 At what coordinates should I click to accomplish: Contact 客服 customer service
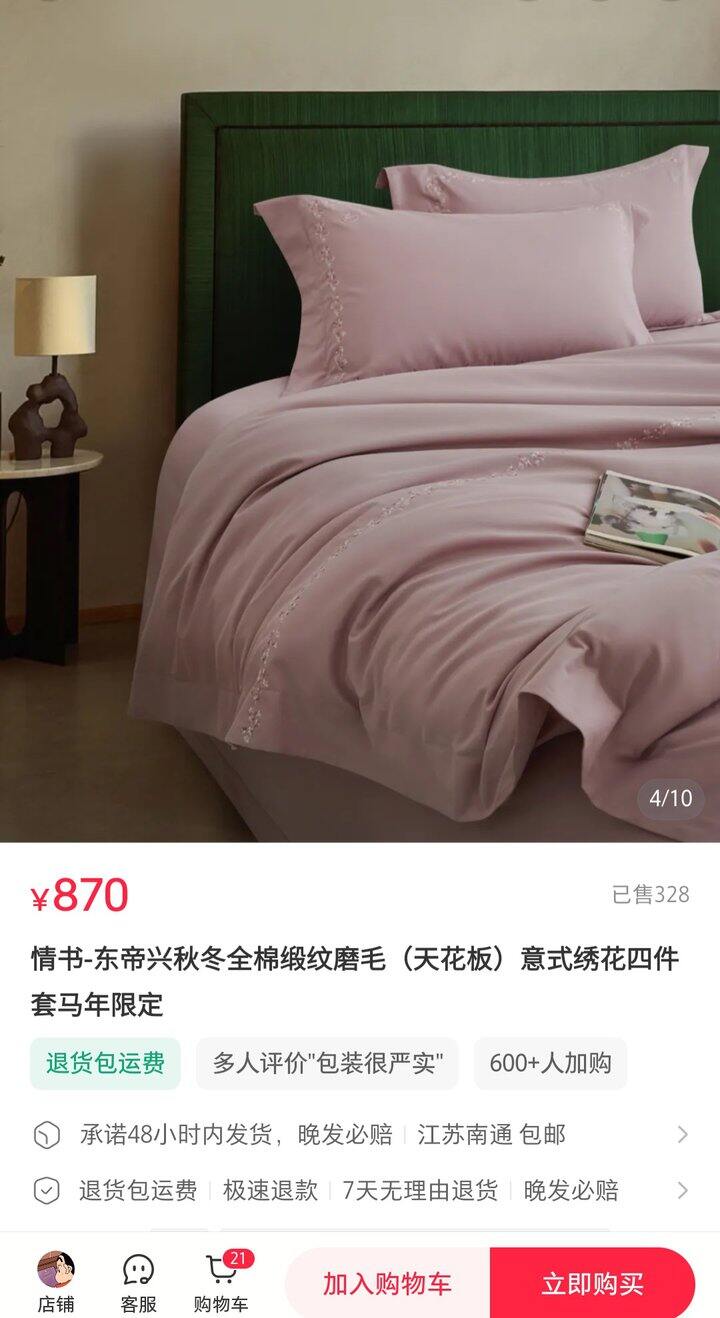point(139,1283)
